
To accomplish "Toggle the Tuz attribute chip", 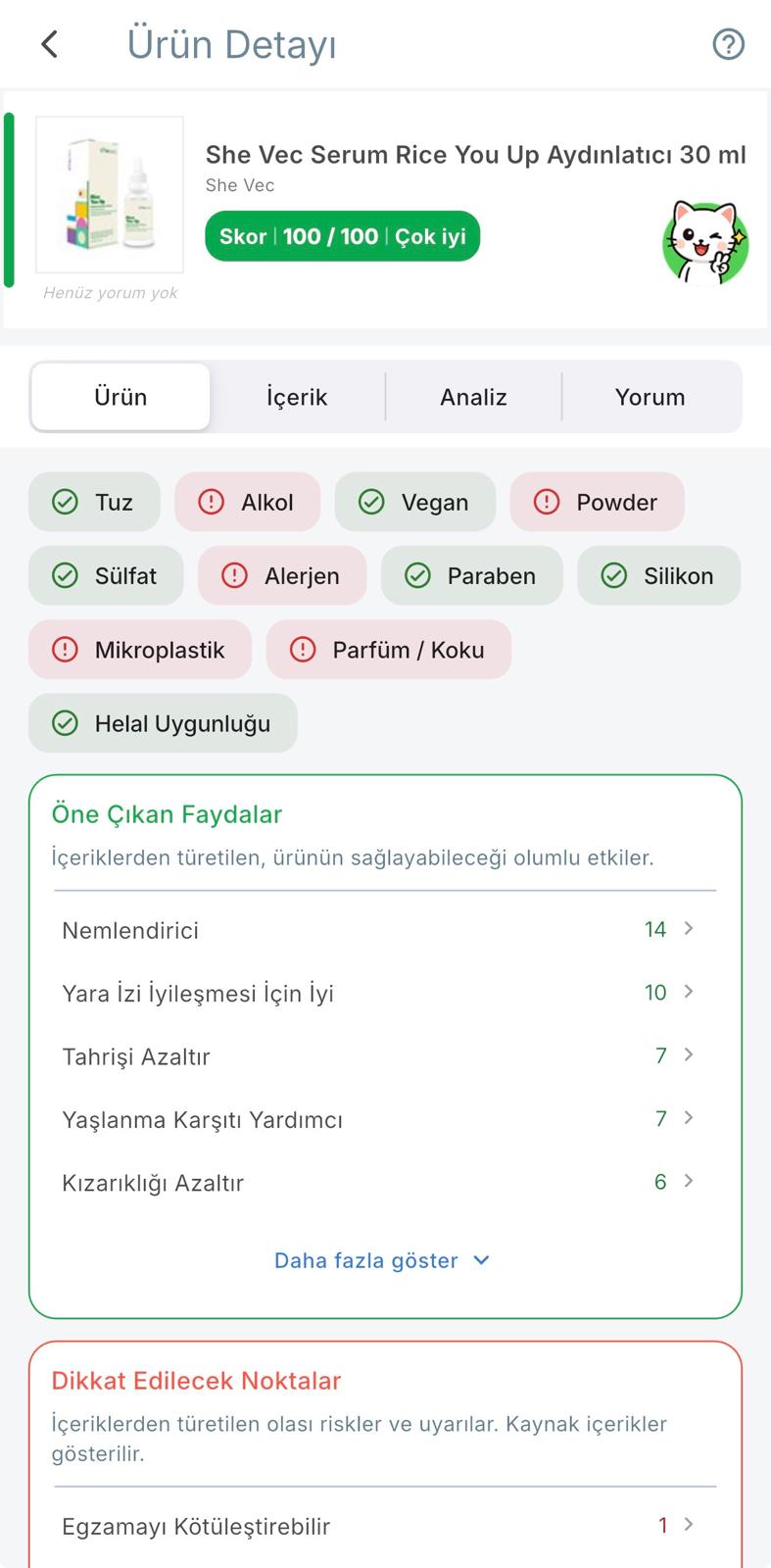I will pos(94,502).
